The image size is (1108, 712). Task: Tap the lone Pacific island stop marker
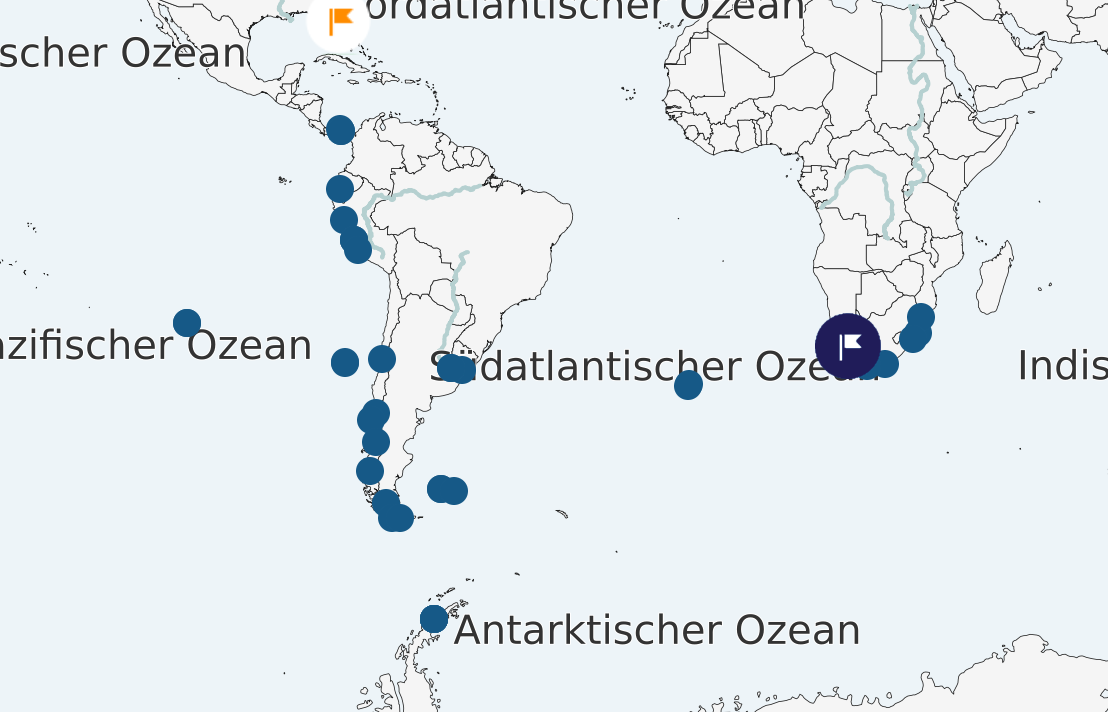point(187,323)
